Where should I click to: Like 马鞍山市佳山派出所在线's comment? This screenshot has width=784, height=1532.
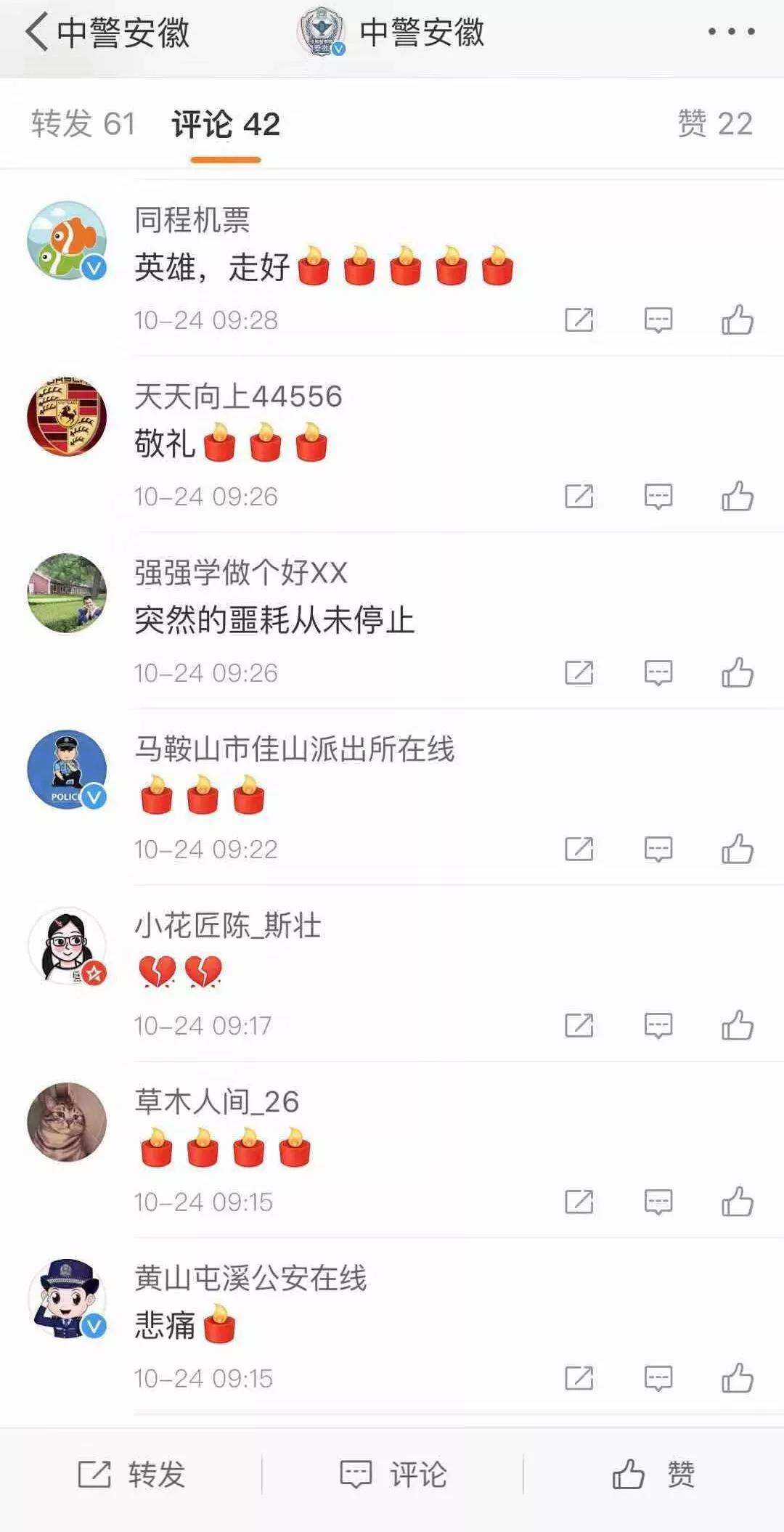coord(737,849)
